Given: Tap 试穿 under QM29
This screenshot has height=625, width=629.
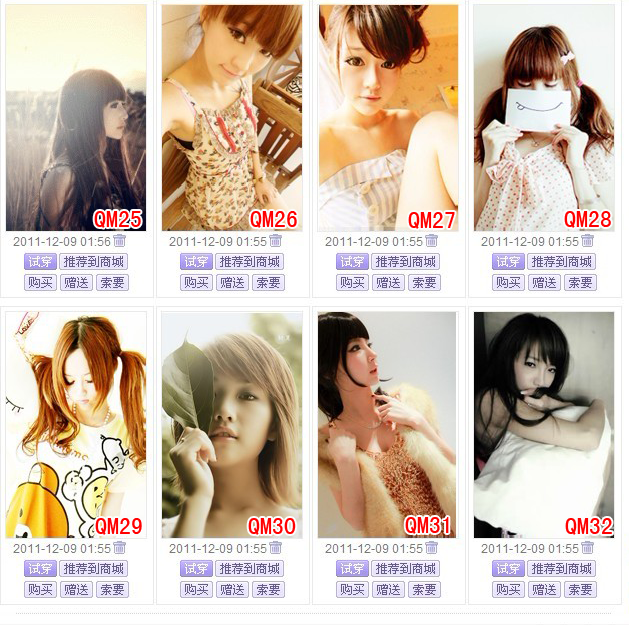Looking at the screenshot, I should [40, 569].
